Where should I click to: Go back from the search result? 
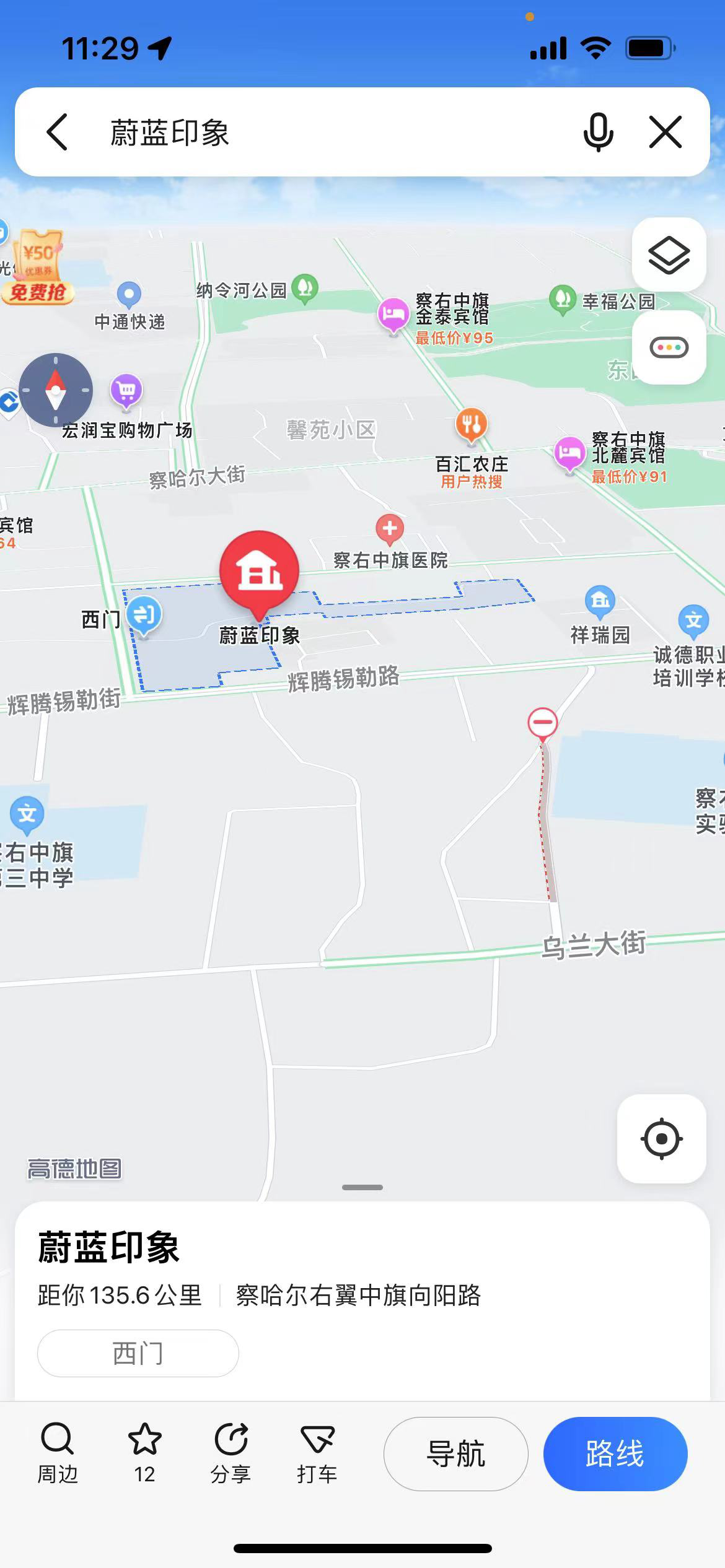point(57,132)
